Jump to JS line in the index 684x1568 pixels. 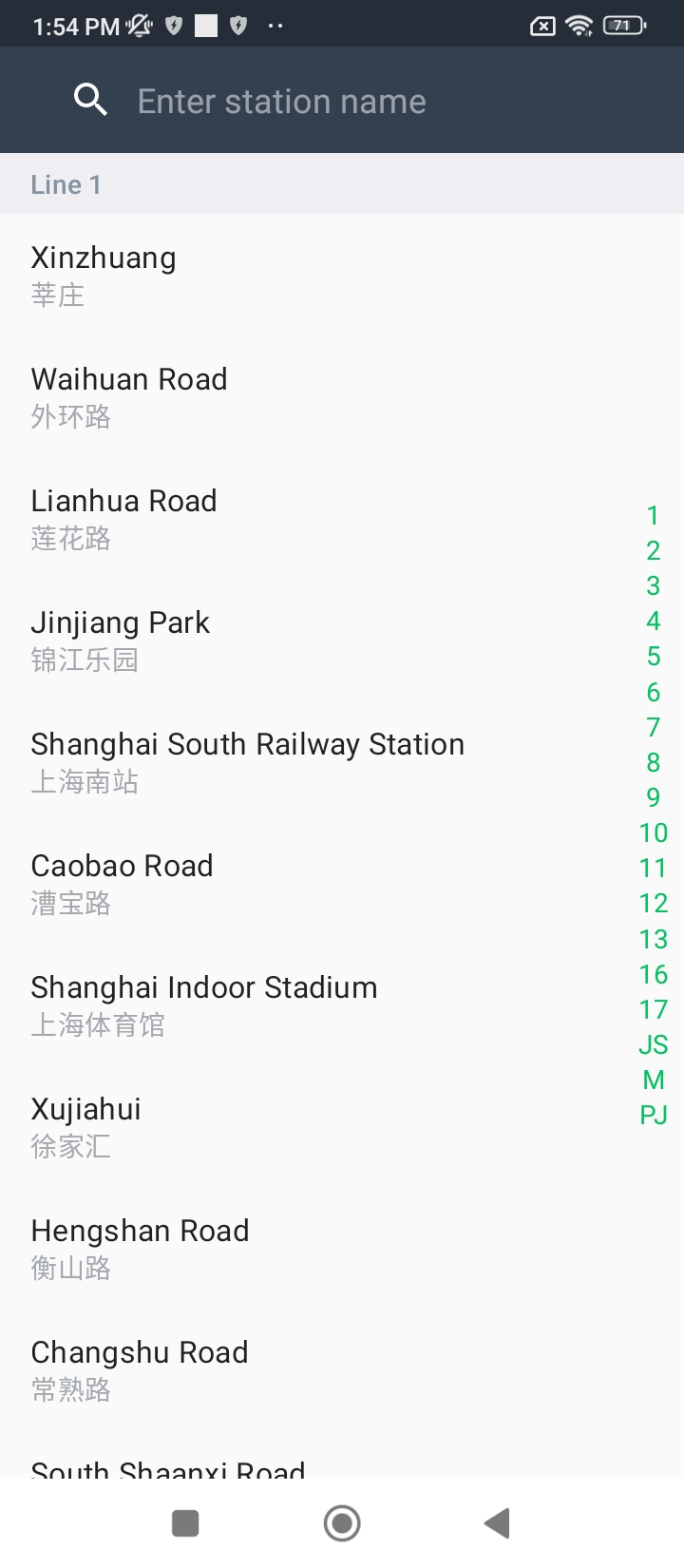coord(654,1044)
